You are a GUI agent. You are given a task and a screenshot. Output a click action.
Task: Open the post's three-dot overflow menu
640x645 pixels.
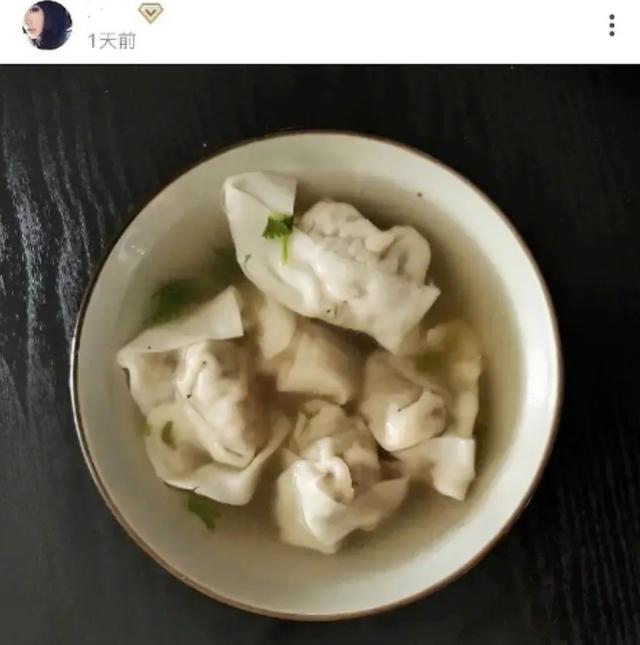click(x=611, y=26)
